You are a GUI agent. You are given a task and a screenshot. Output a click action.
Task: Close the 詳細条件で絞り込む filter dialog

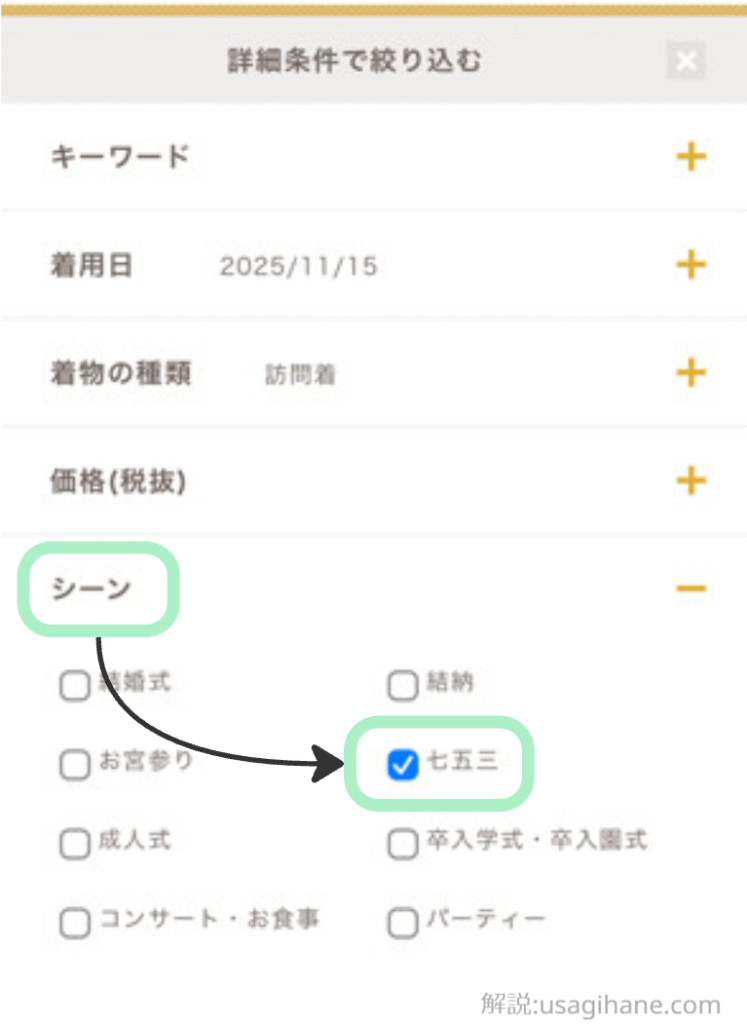click(686, 62)
